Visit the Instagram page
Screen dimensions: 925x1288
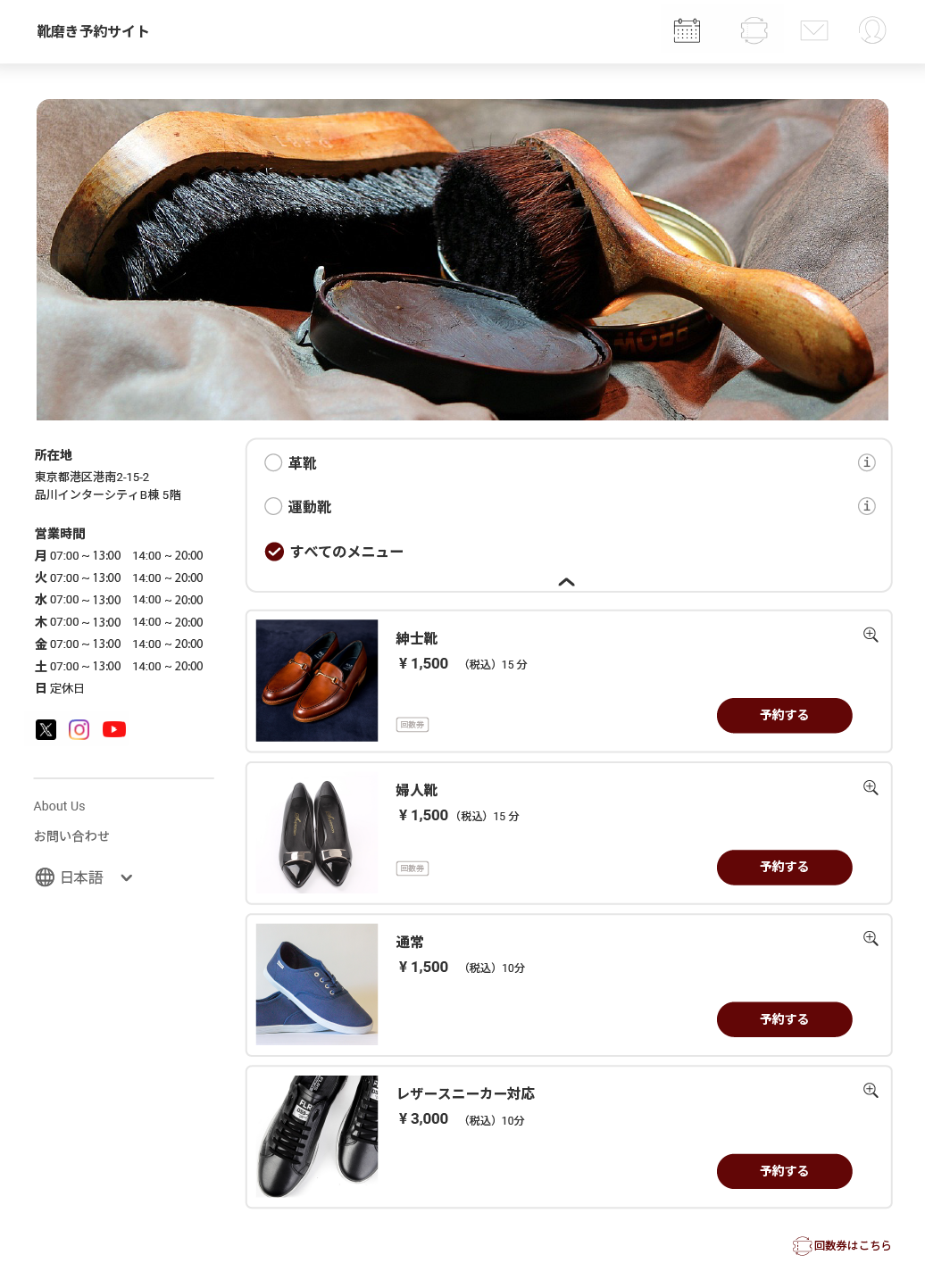(x=79, y=729)
